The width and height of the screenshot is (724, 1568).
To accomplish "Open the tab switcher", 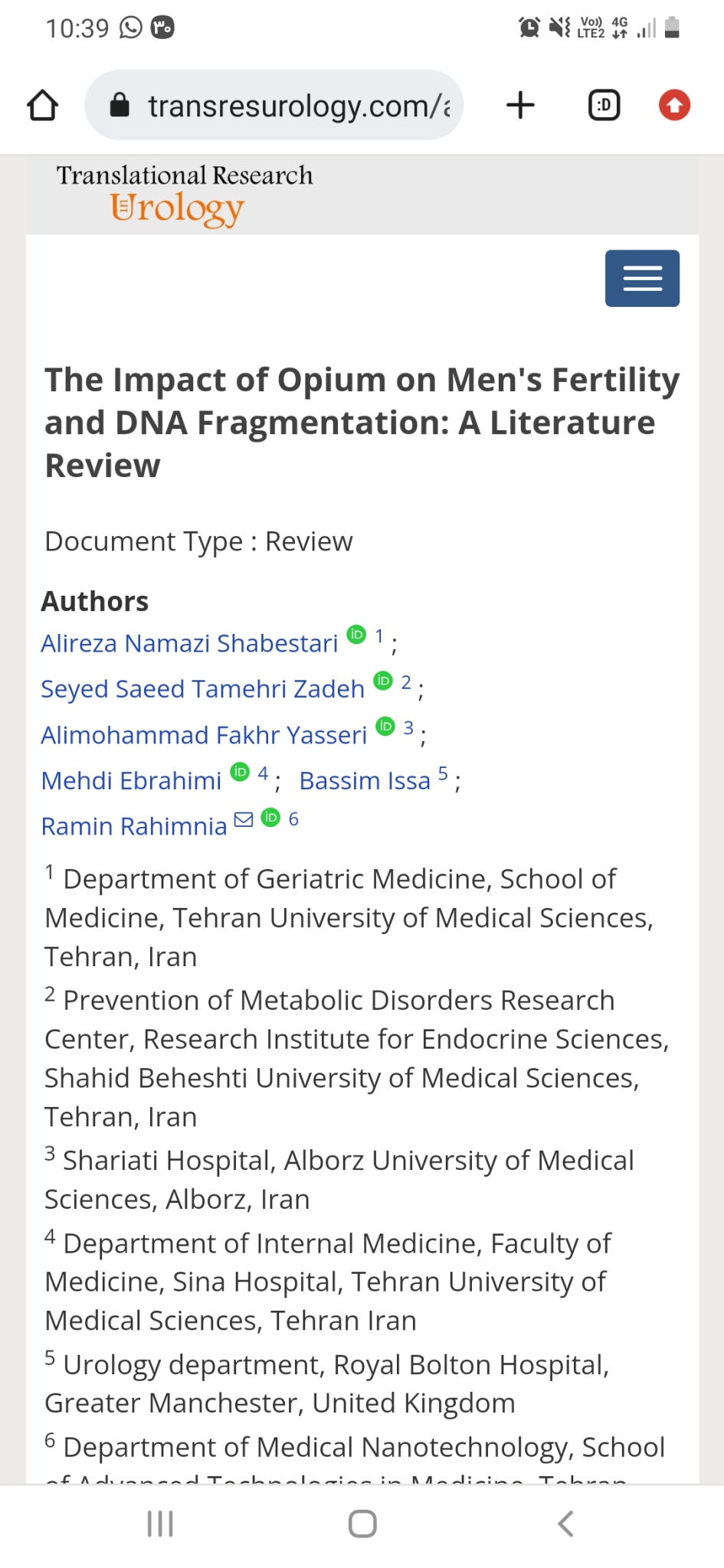I will click(x=604, y=106).
